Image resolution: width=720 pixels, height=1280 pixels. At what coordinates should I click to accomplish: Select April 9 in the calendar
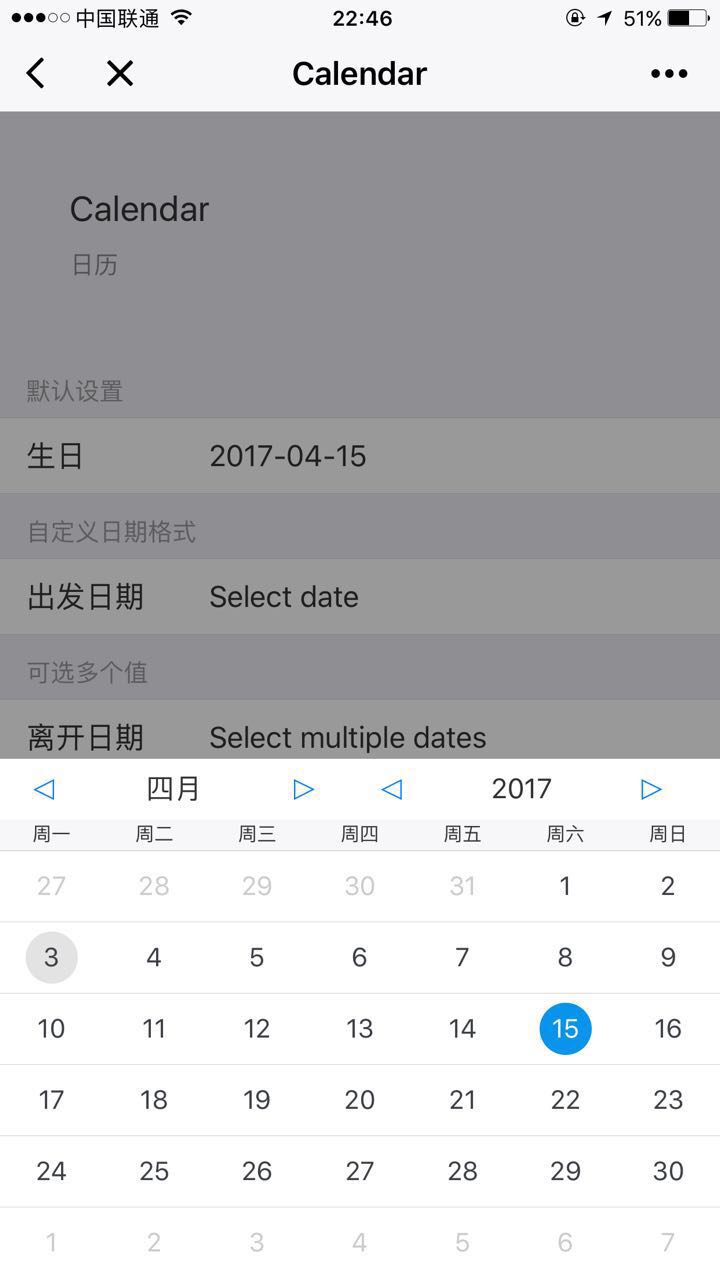click(668, 957)
